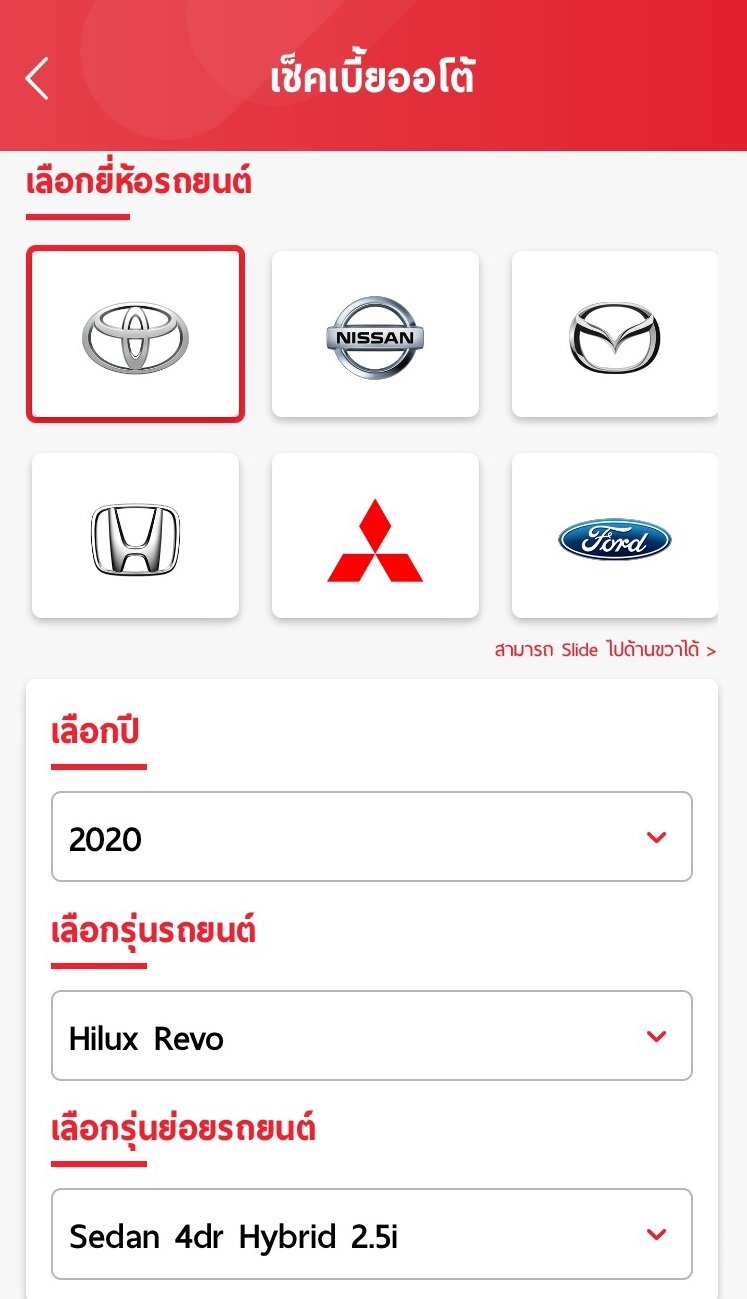Select the Mitsubishi brand logo
Image resolution: width=747 pixels, height=1299 pixels.
coord(375,534)
